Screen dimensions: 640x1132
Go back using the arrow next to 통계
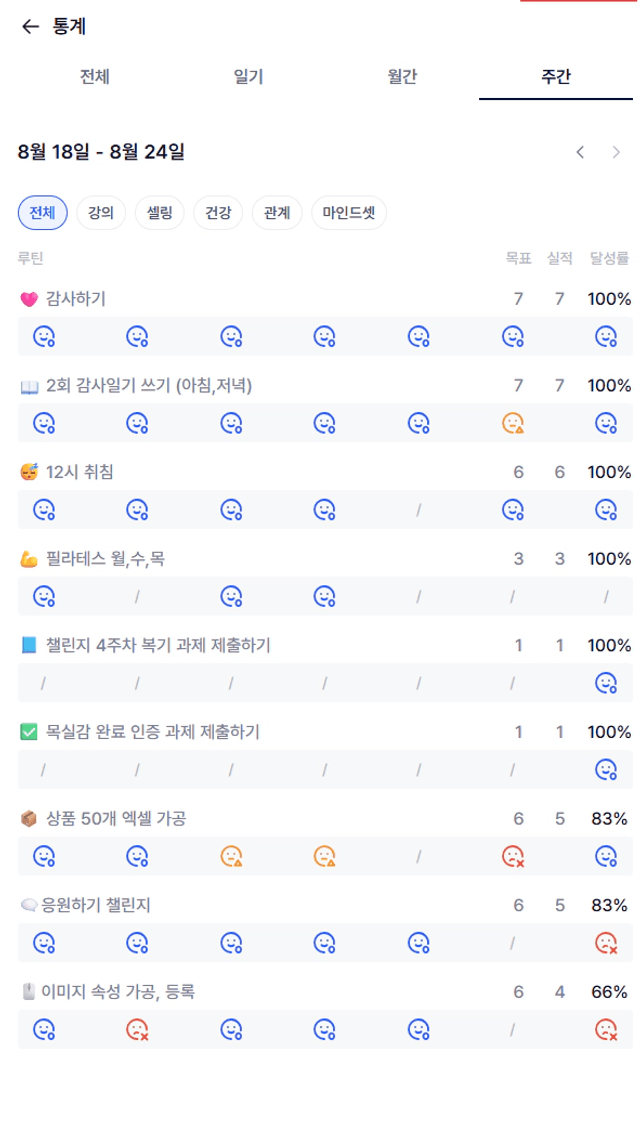point(30,27)
